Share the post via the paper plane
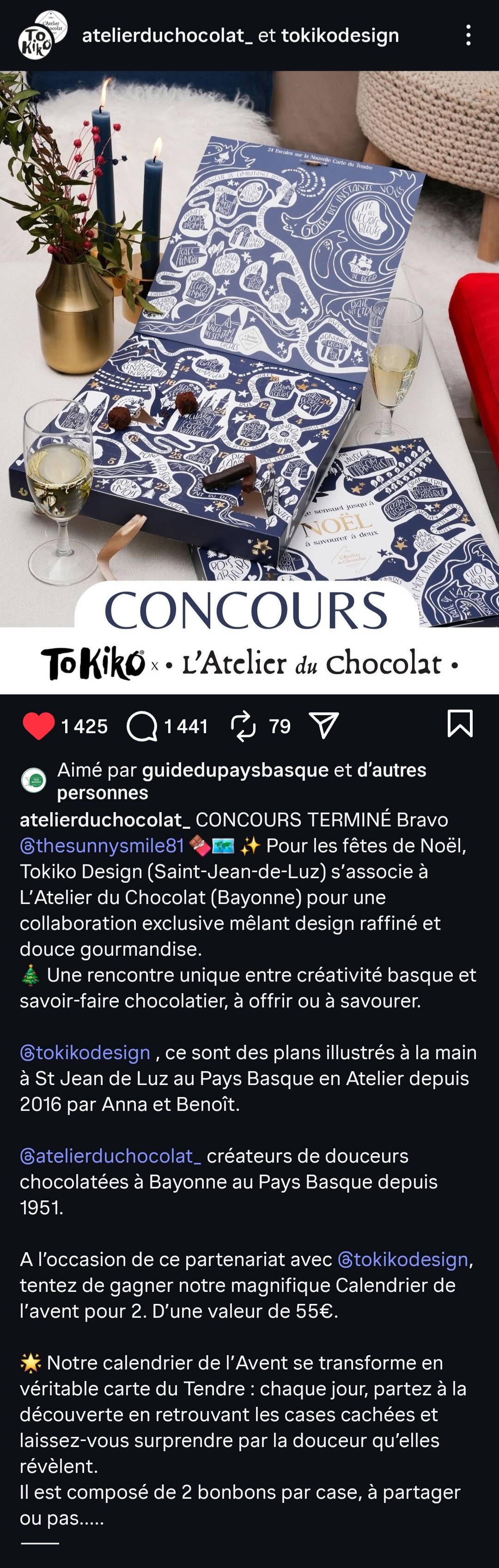499x1568 pixels. (x=323, y=725)
